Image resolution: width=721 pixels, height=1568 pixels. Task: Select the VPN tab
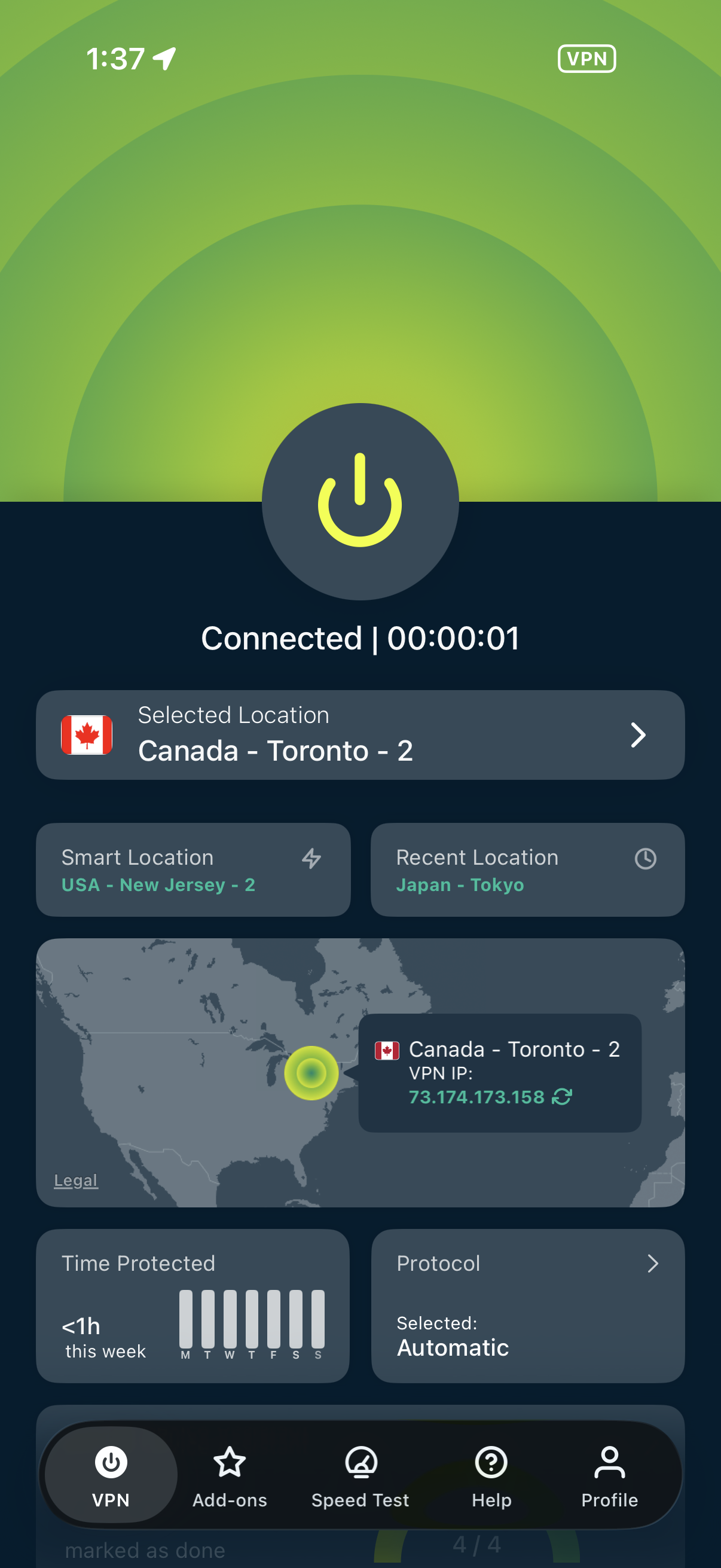coord(111,1474)
